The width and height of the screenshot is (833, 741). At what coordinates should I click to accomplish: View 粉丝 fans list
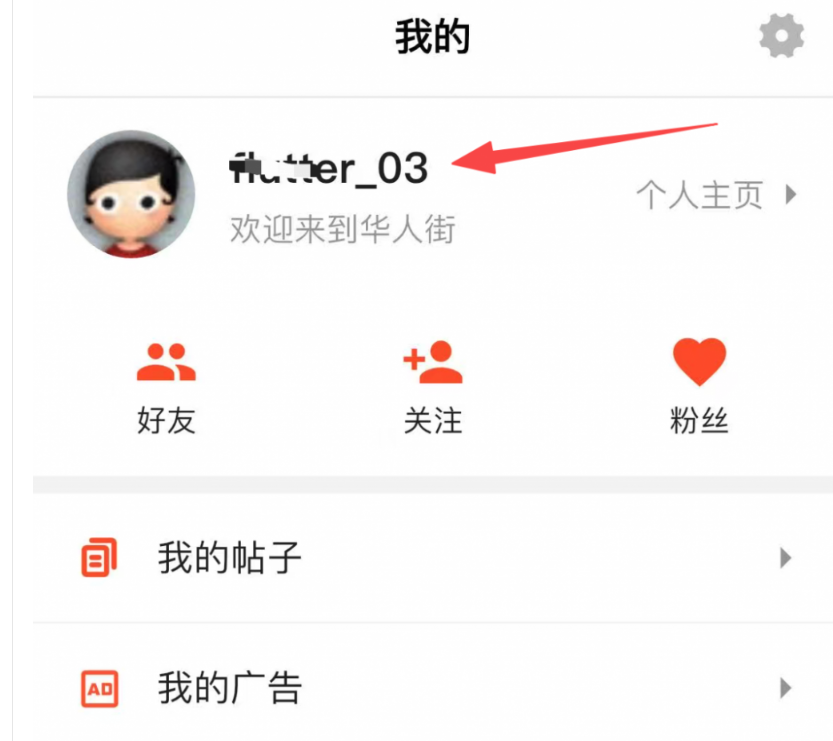(x=699, y=388)
